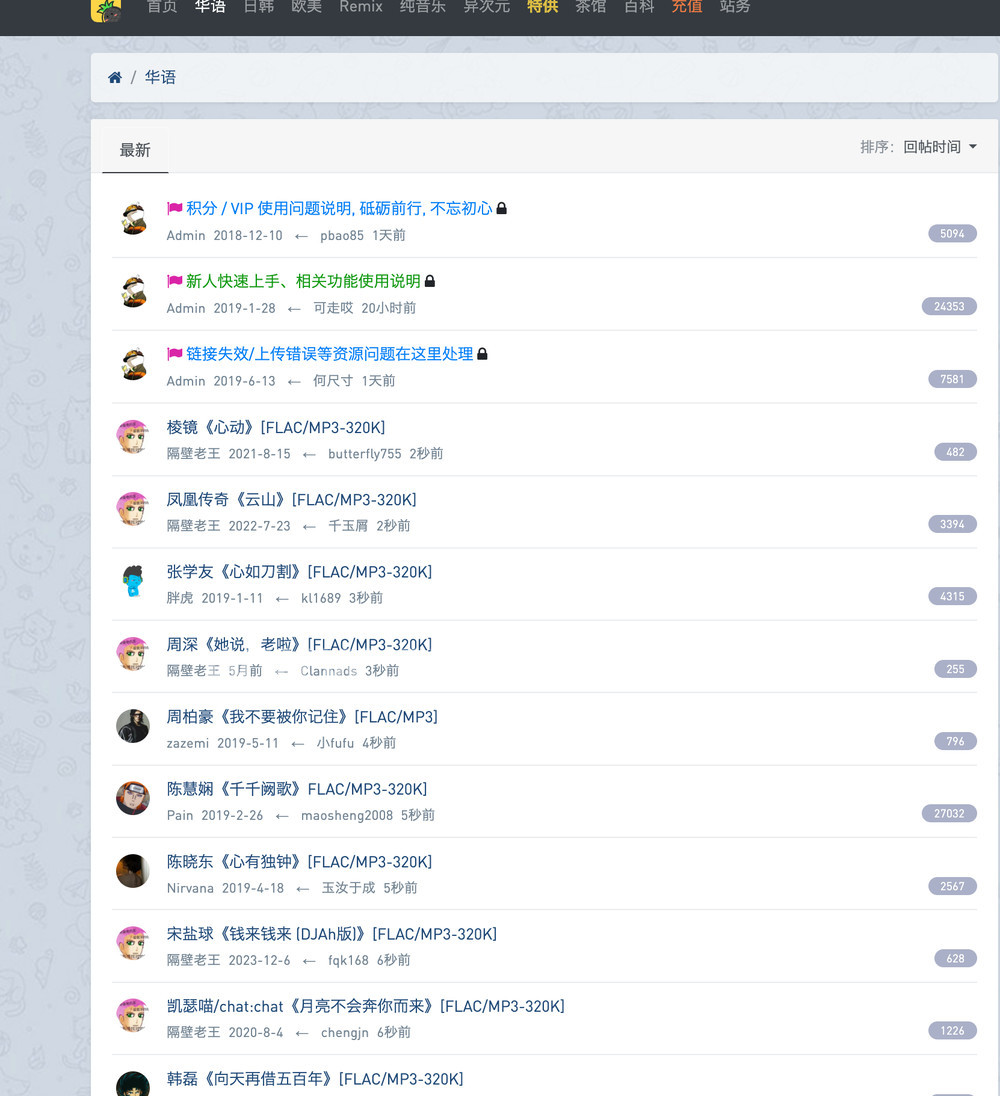Open thread 宋盐球《钱来钱来》
Viewport: 1000px width, 1096px height.
point(331,934)
